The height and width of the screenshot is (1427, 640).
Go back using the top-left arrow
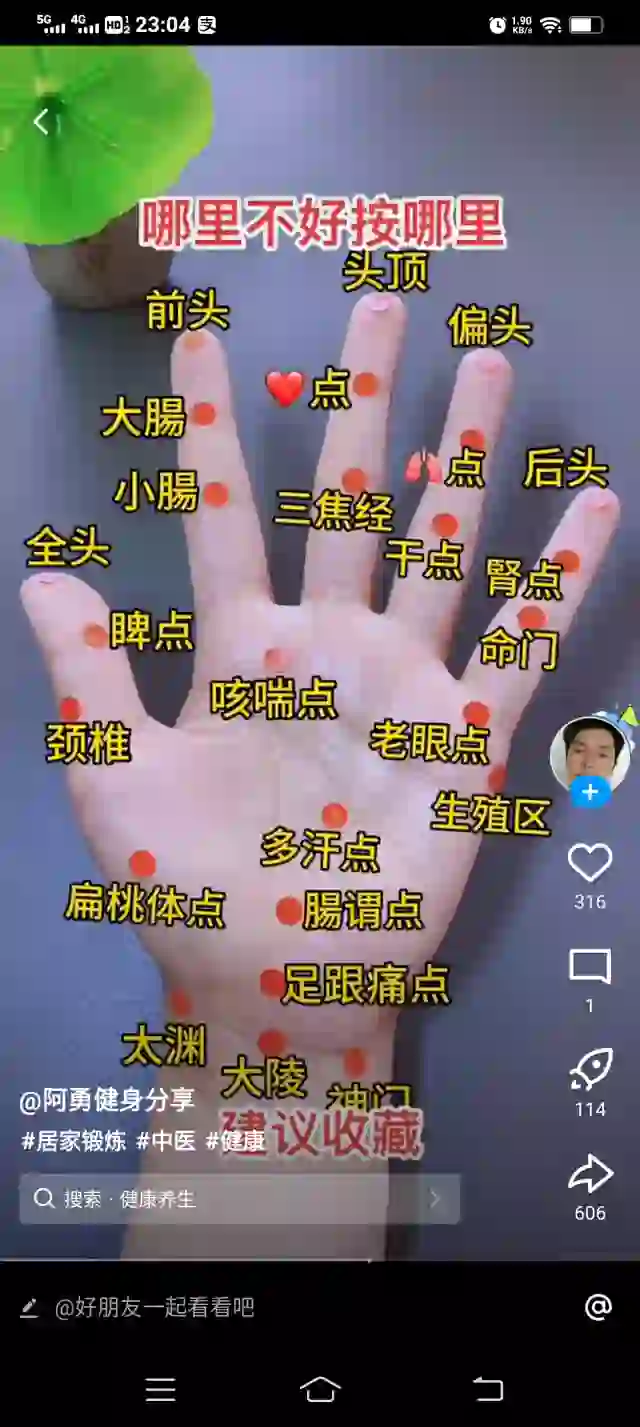point(40,122)
